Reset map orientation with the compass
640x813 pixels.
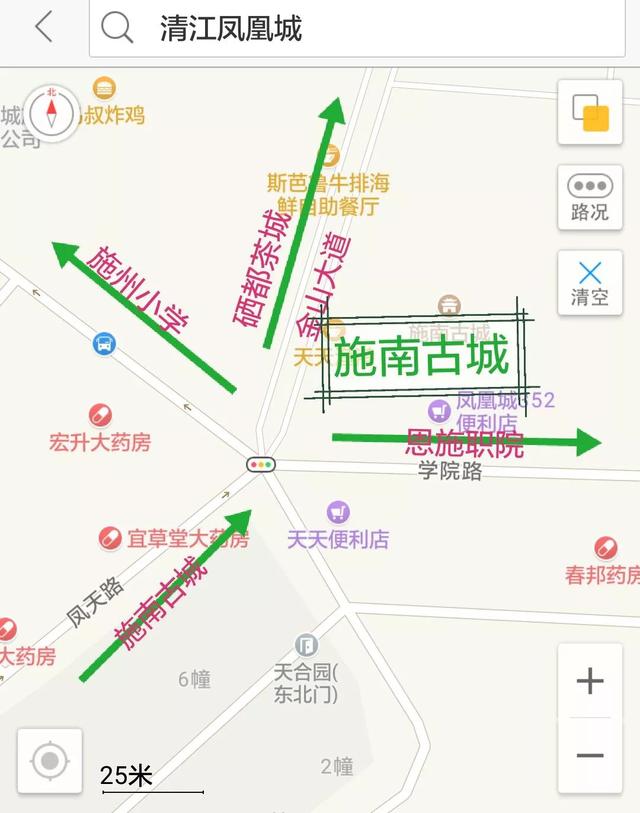[x=52, y=113]
